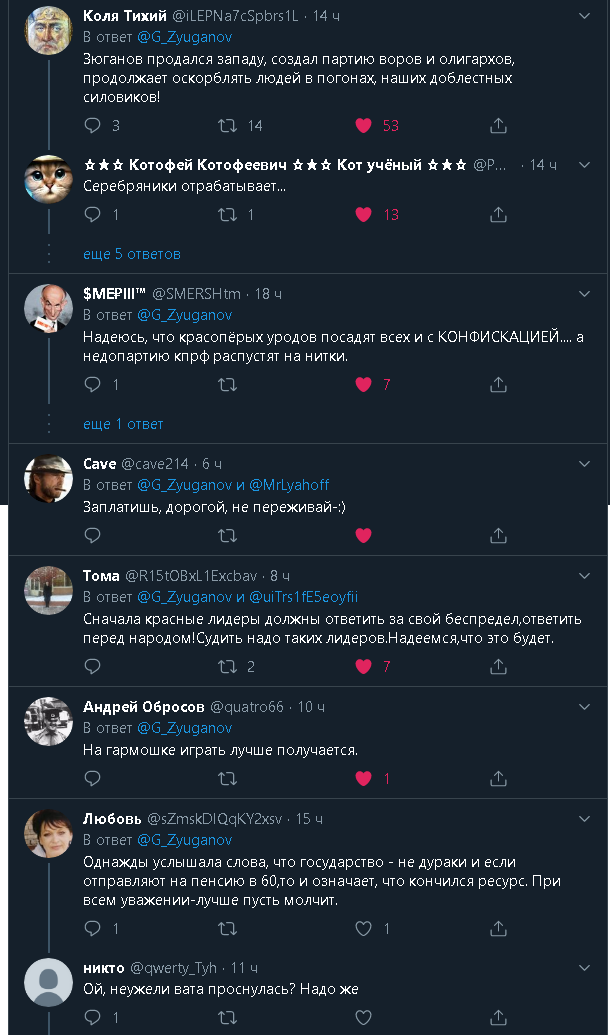
Task: Like Андрей Обросов's reply
Action: (364, 777)
